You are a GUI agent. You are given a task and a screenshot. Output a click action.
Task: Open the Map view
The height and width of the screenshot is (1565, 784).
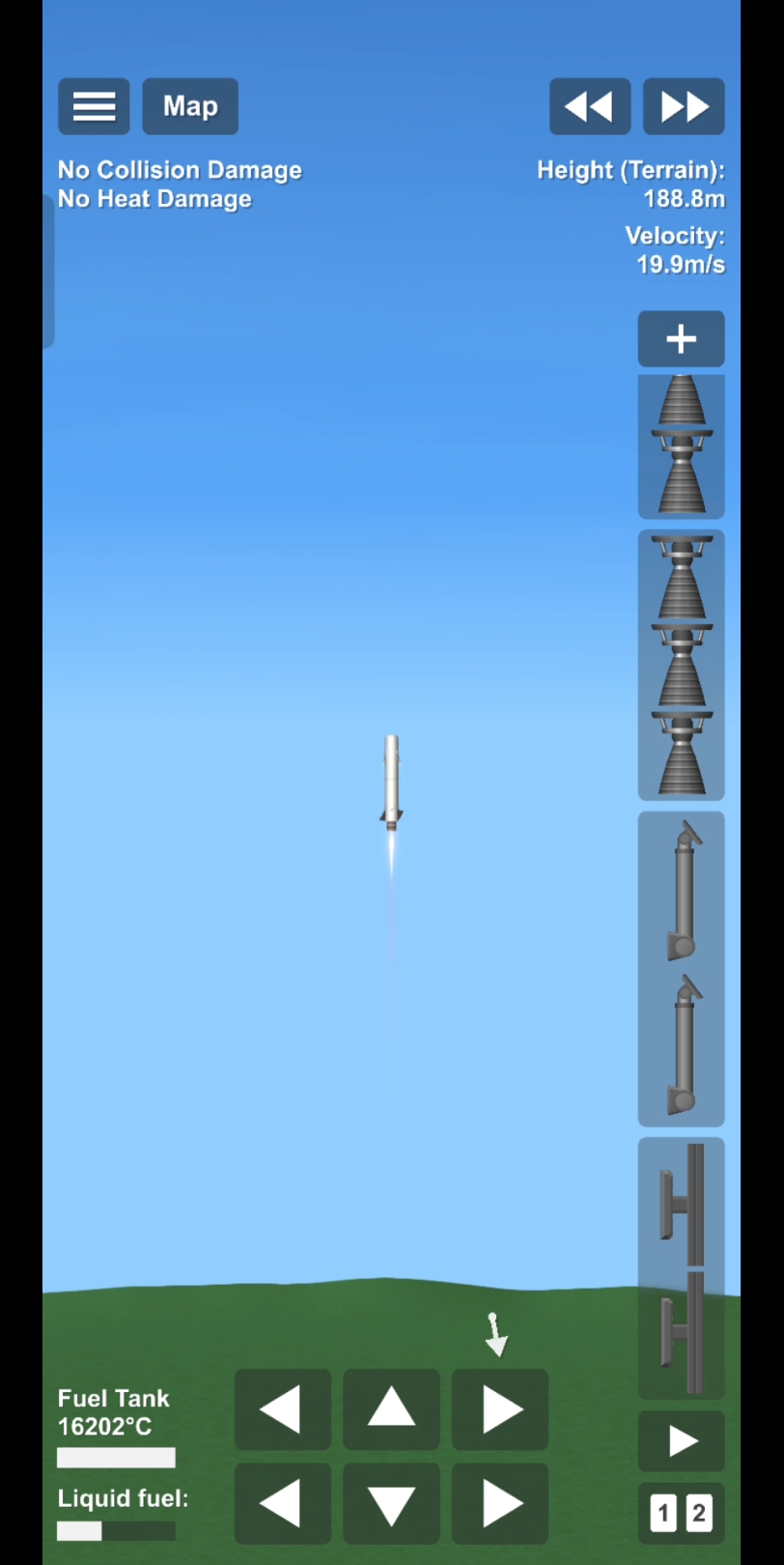coord(190,106)
